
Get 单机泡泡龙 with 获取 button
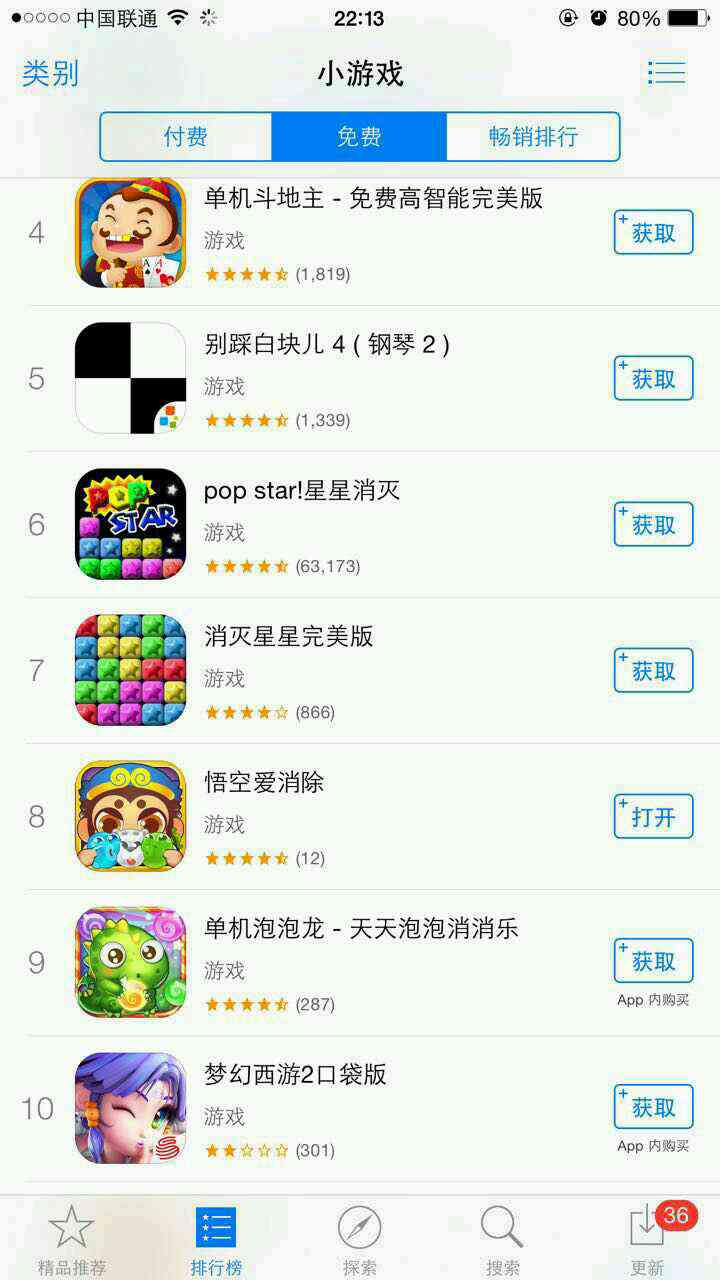653,962
